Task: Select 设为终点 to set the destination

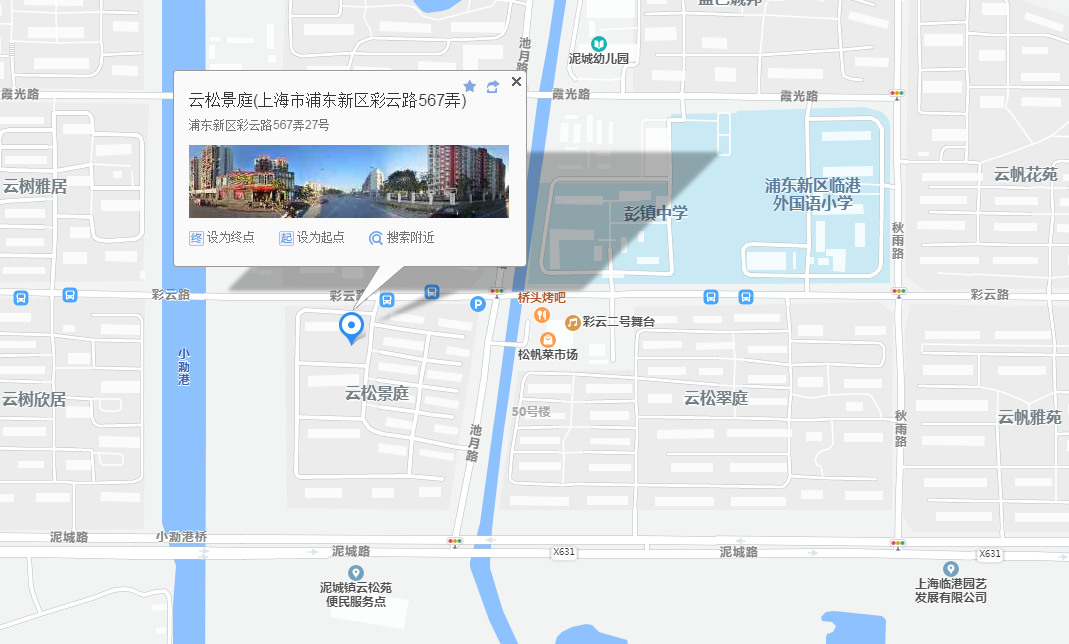Action: (x=222, y=238)
